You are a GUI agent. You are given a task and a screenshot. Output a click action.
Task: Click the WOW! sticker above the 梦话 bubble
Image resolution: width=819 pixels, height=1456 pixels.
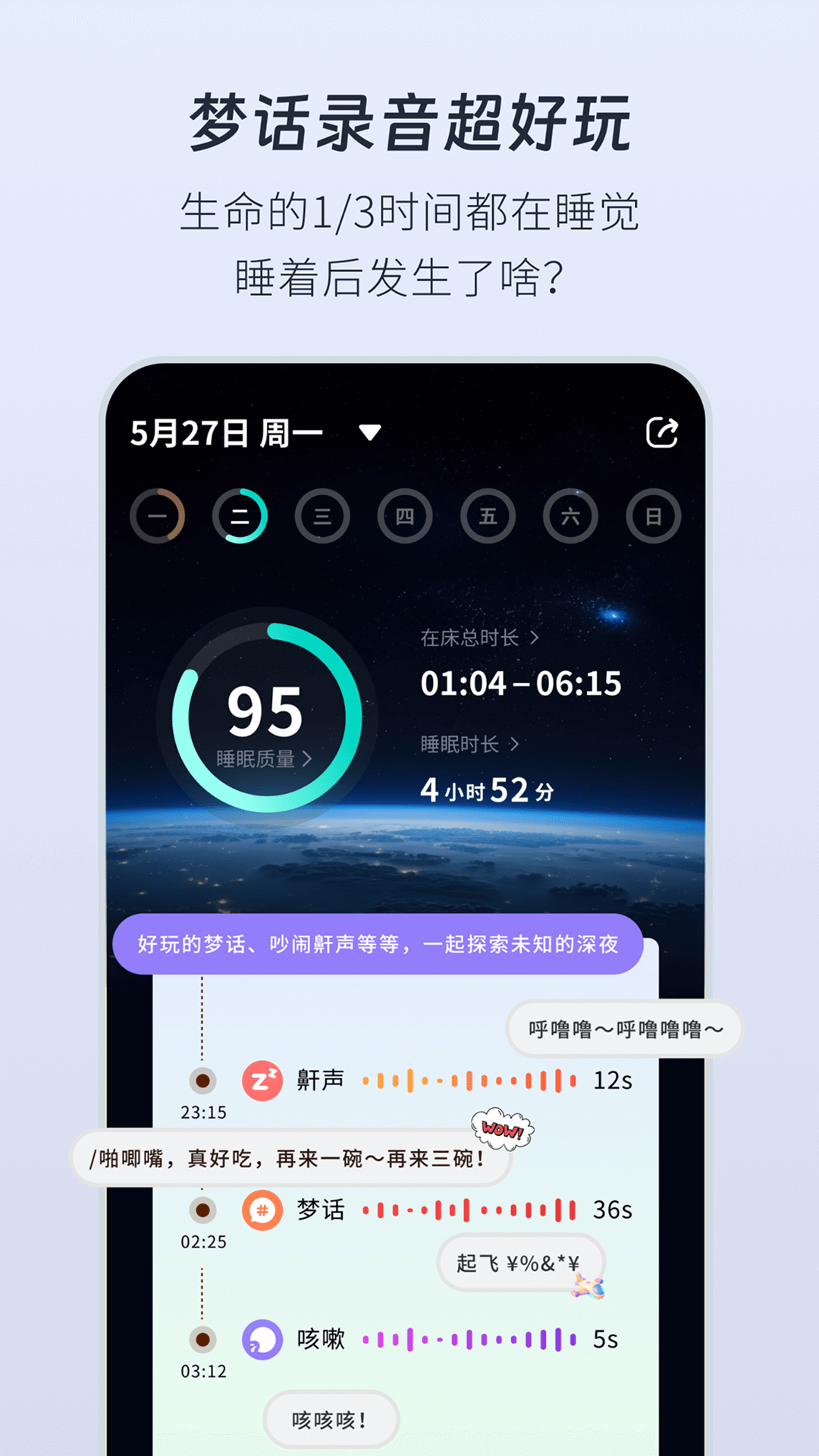click(504, 1129)
